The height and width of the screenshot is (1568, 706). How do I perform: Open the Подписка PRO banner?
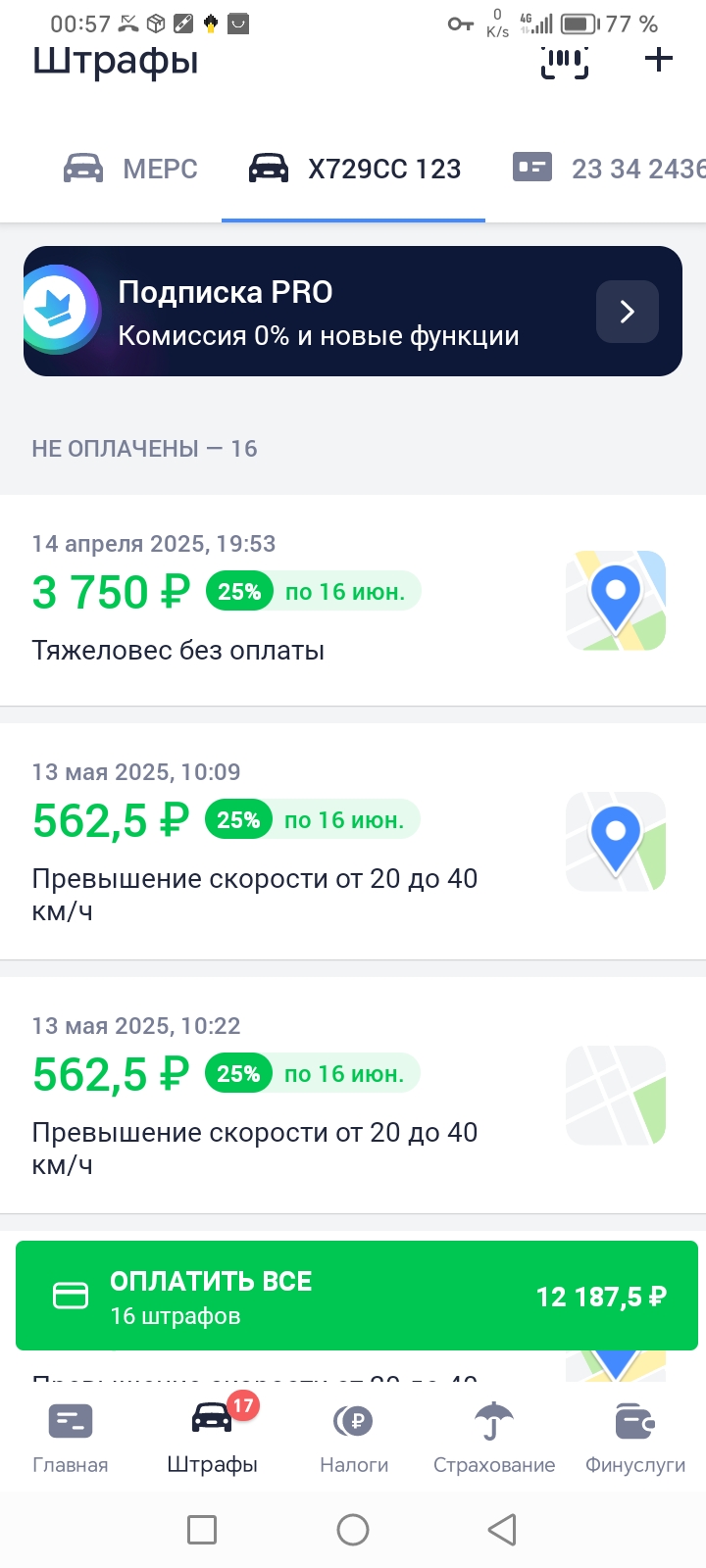tap(353, 312)
